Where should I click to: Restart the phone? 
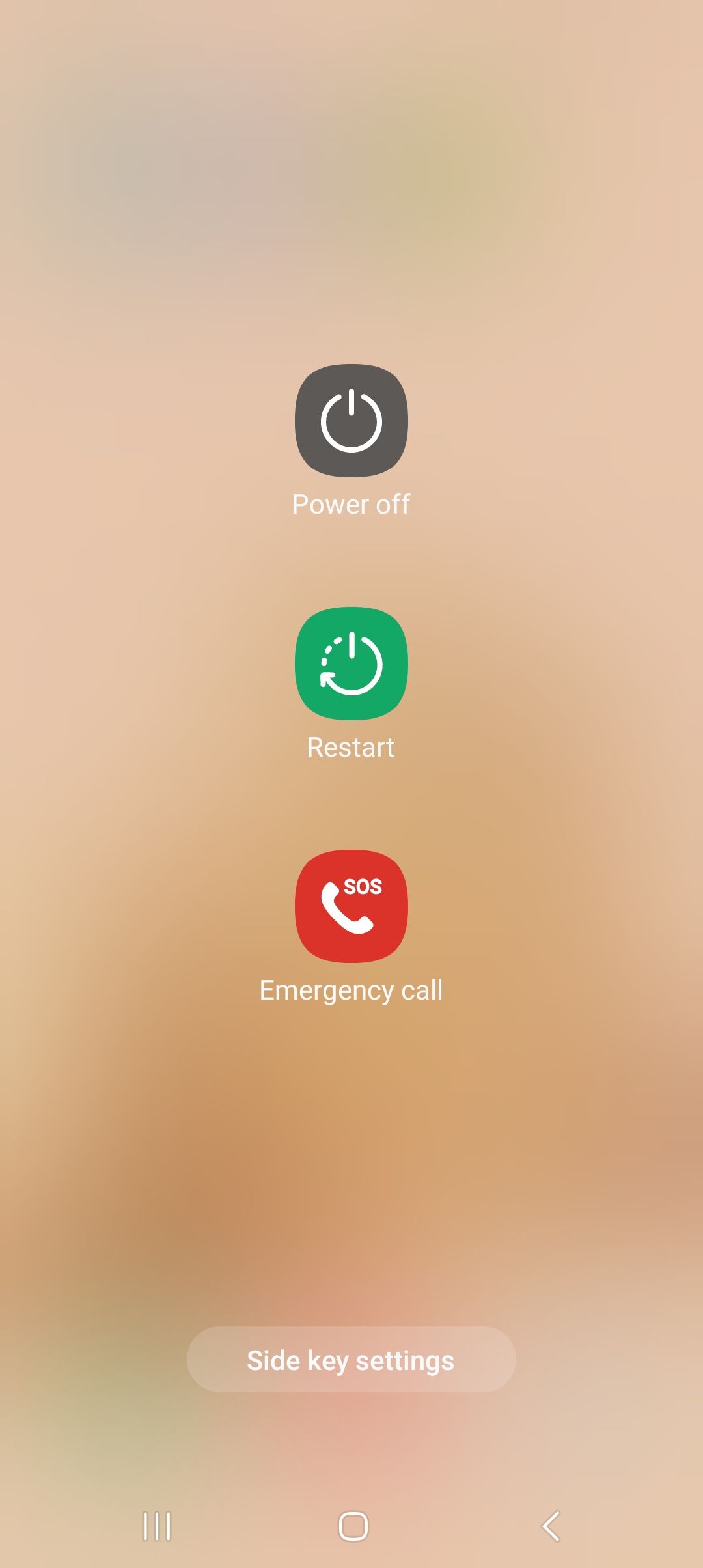click(351, 664)
